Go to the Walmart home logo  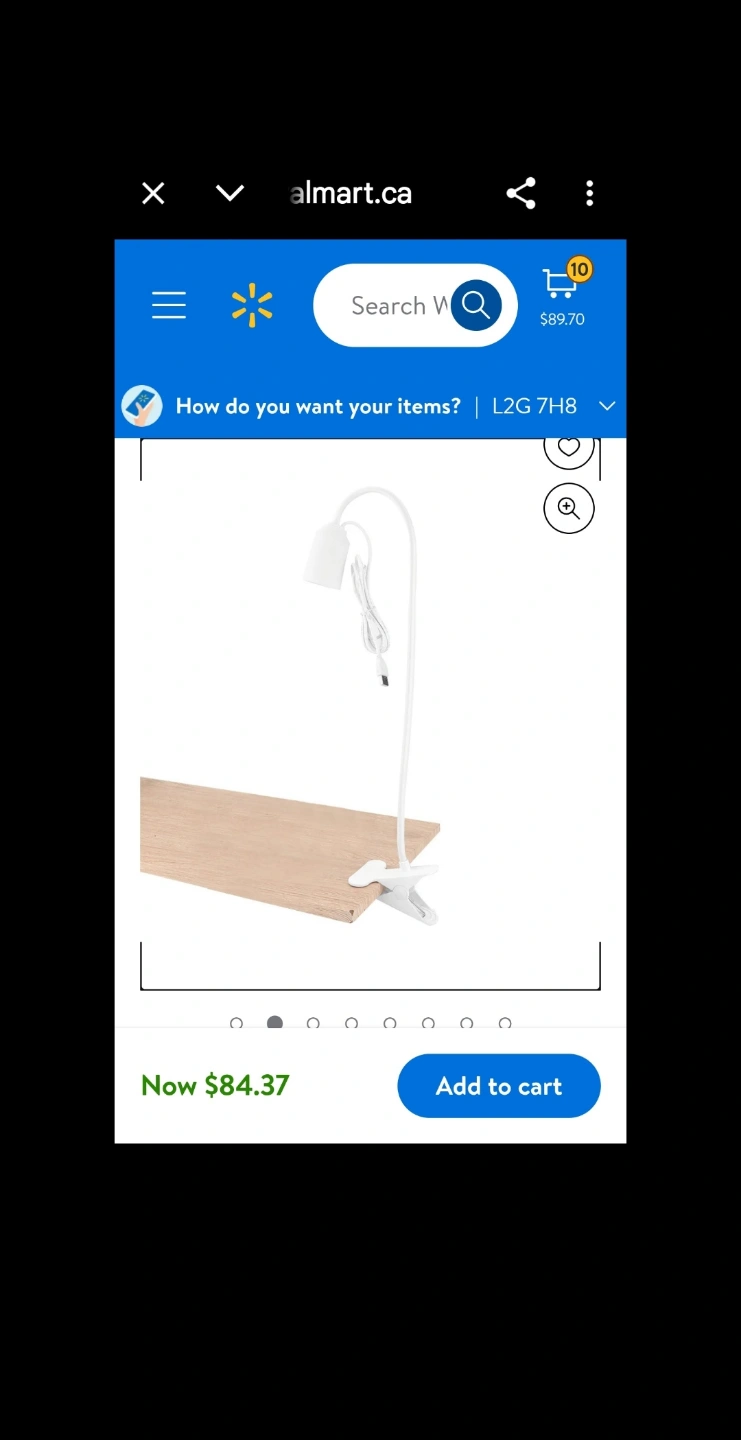pos(252,305)
